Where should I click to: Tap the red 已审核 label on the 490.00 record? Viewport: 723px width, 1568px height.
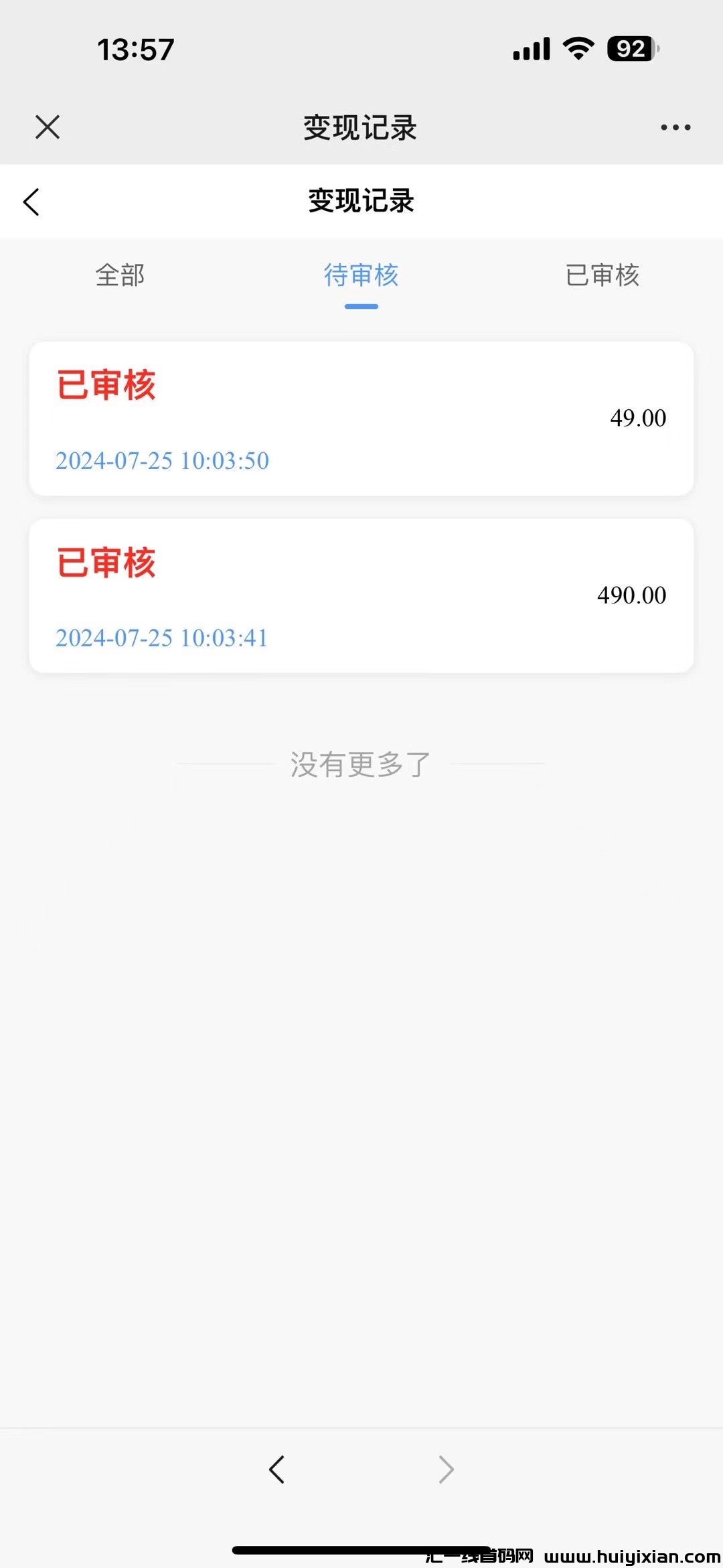click(x=107, y=563)
